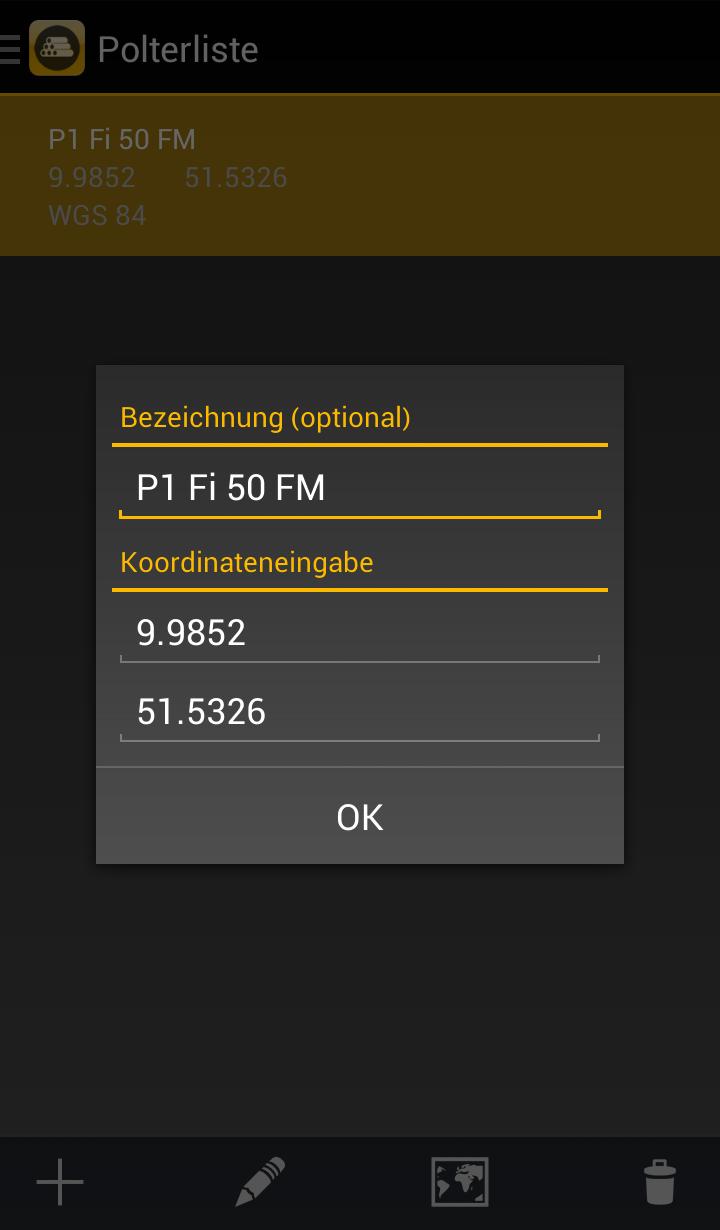This screenshot has width=720, height=1230.
Task: Edit the Bezeichnung field 'P1 Fi 50 FM'
Action: pos(360,488)
